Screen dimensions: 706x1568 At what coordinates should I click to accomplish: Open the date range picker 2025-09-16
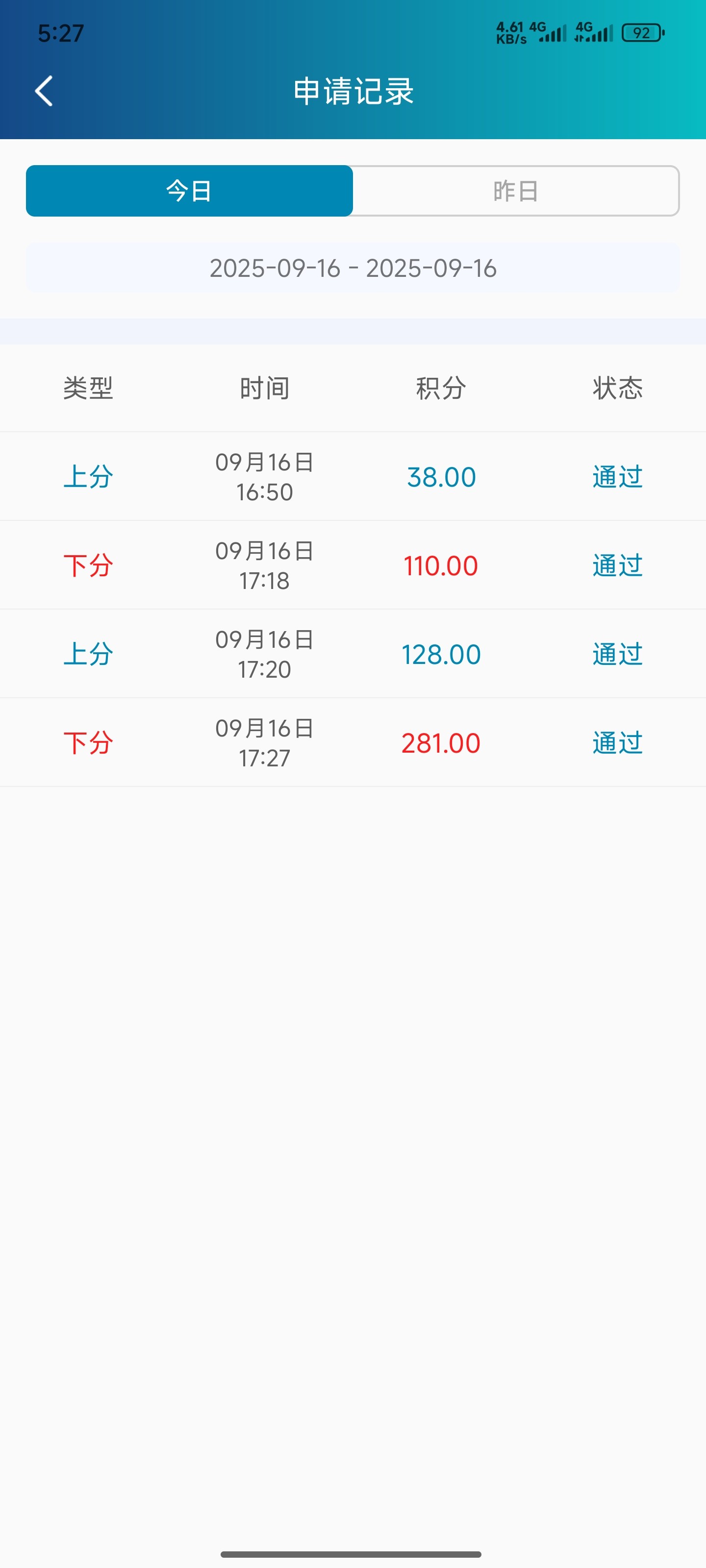coord(353,269)
